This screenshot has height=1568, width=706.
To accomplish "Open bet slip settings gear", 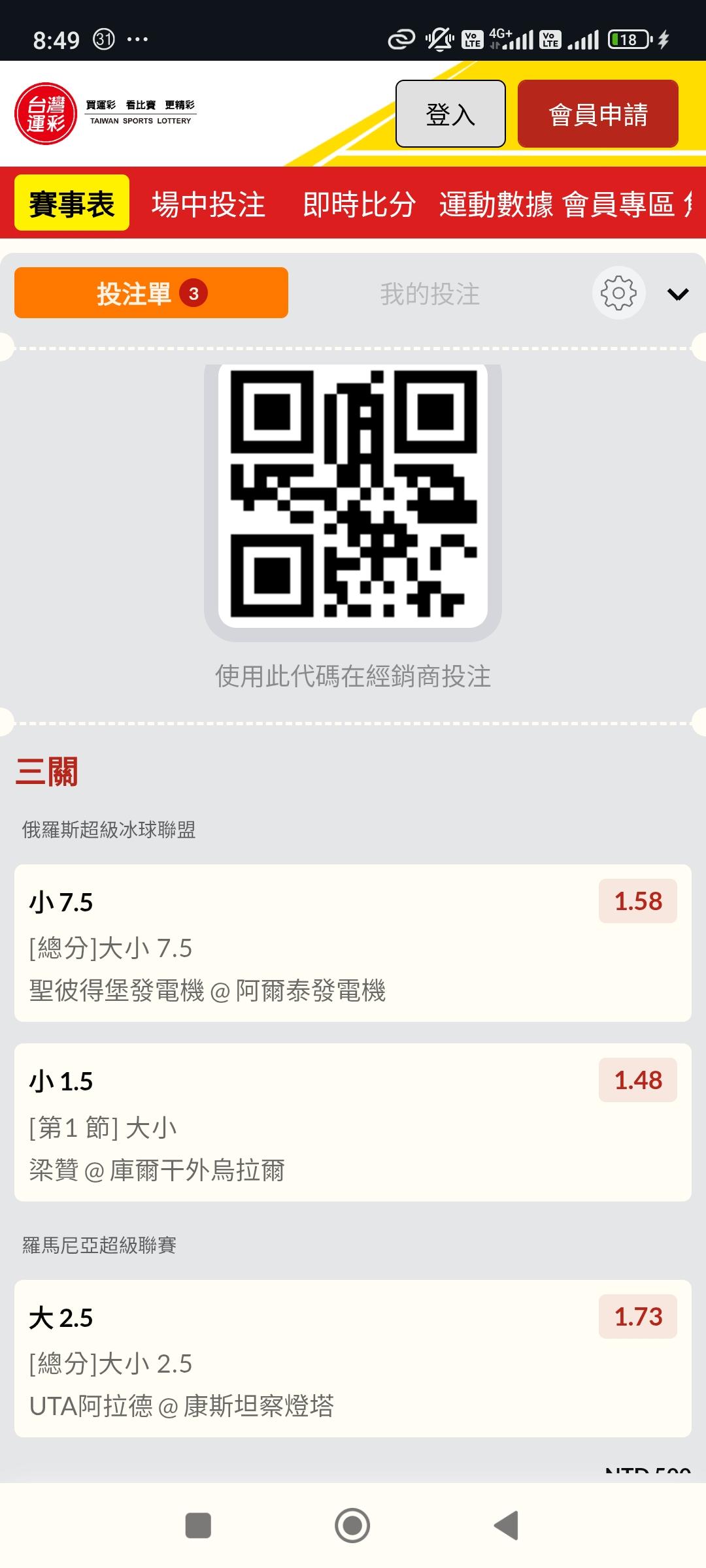I will click(618, 293).
